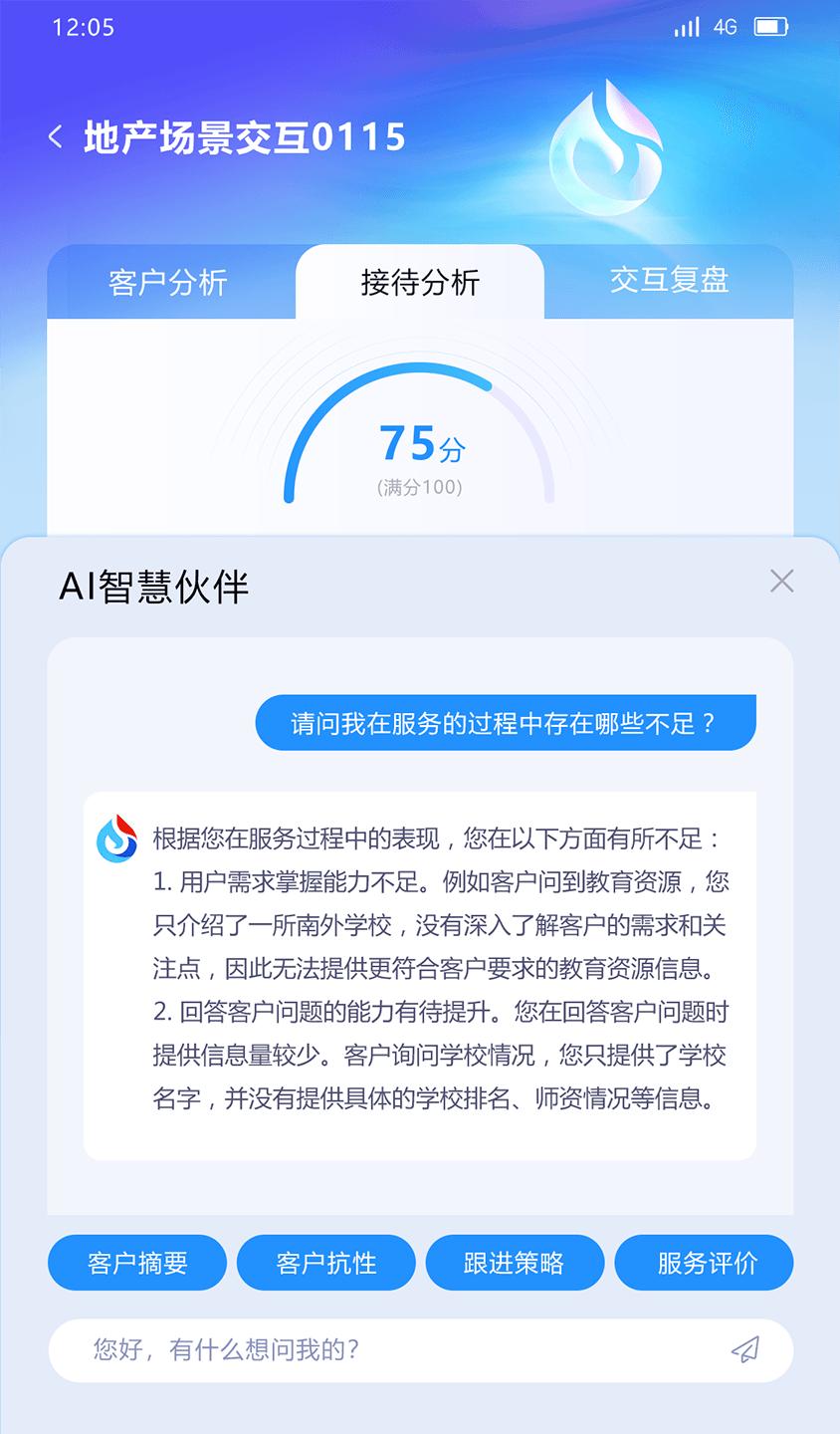
Task: Tap the 客户摘要 chip
Action: [137, 1263]
